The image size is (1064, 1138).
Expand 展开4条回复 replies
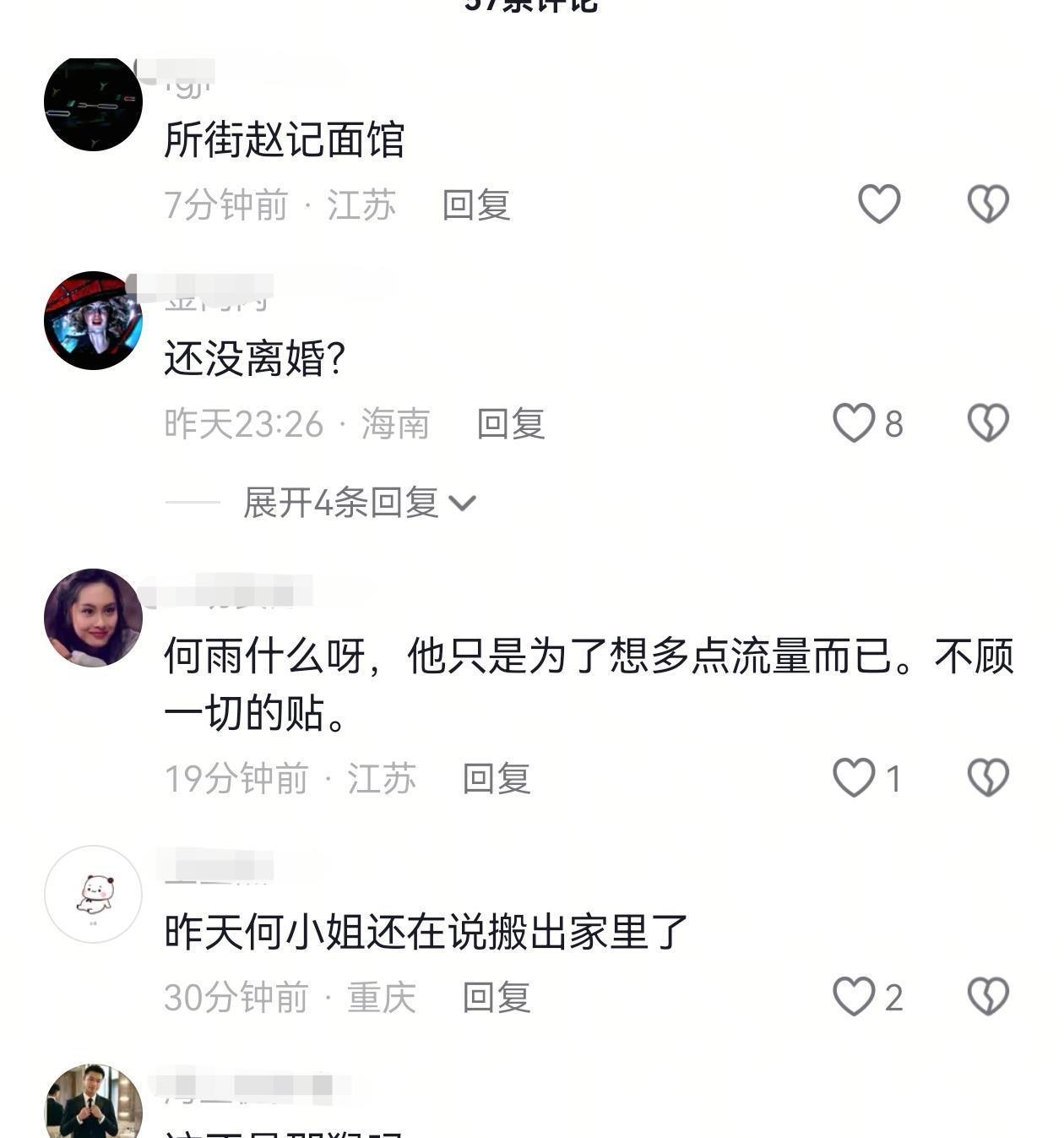360,503
